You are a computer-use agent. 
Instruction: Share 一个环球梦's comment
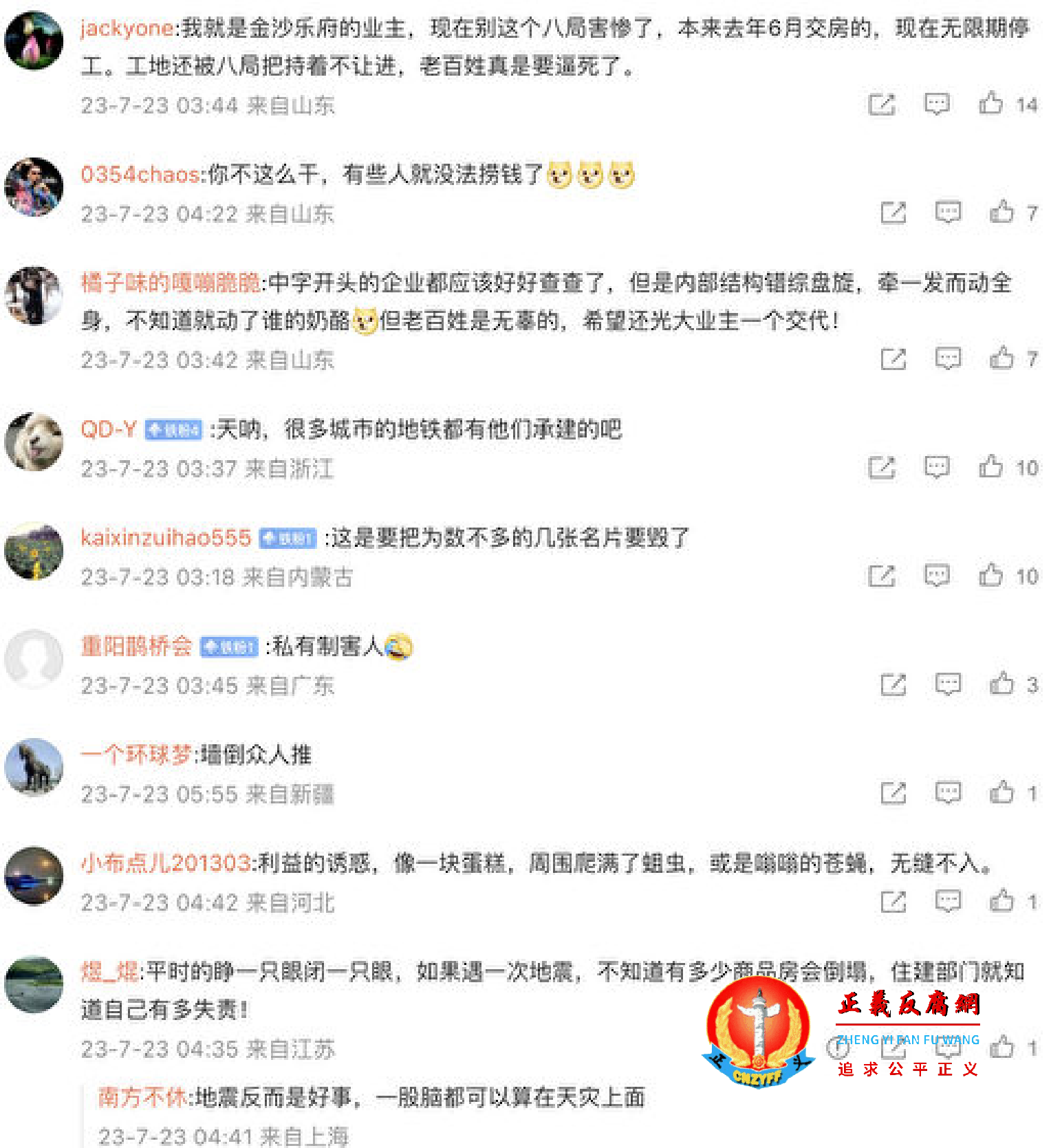coord(893,793)
